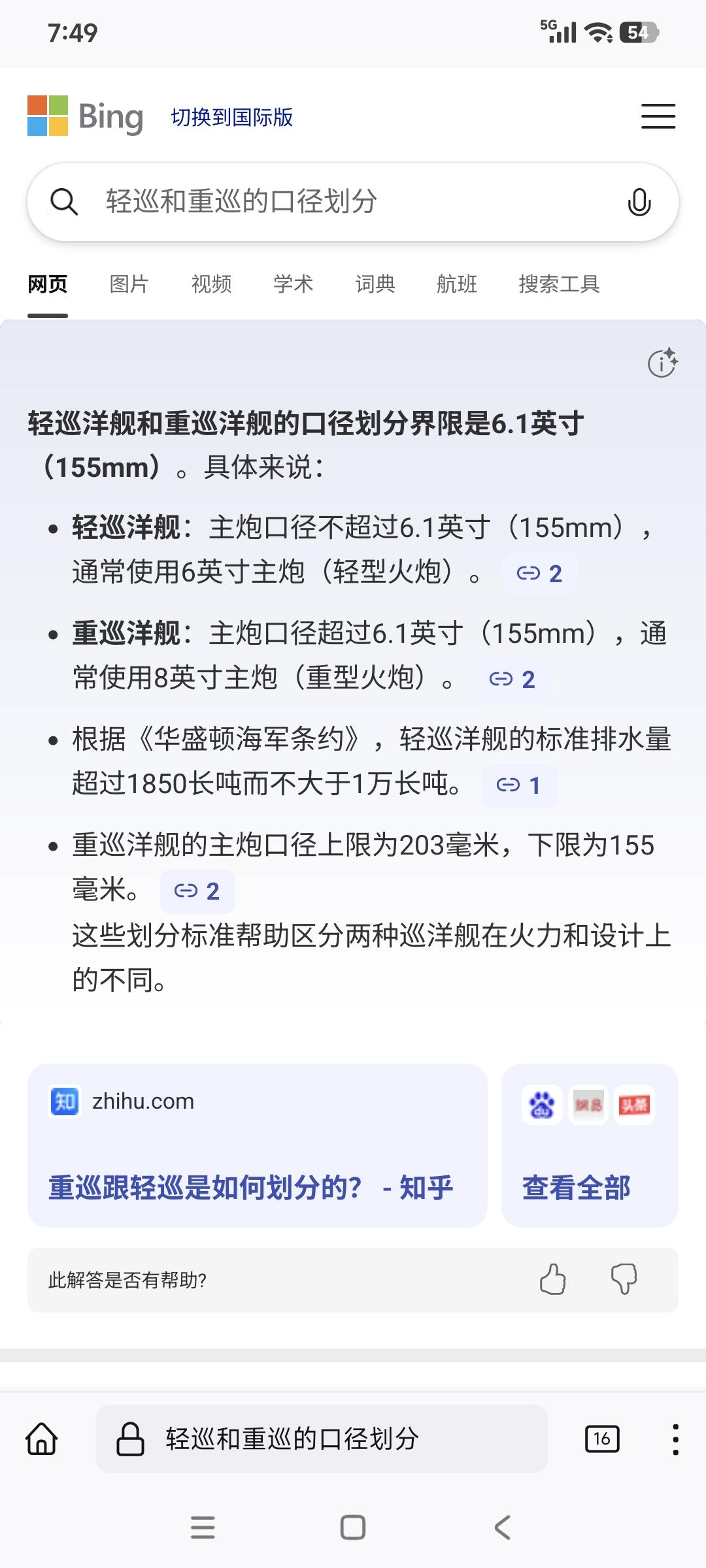Viewport: 706px width, 1568px height.
Task: Open the browser three-dot menu
Action: 675,1439
